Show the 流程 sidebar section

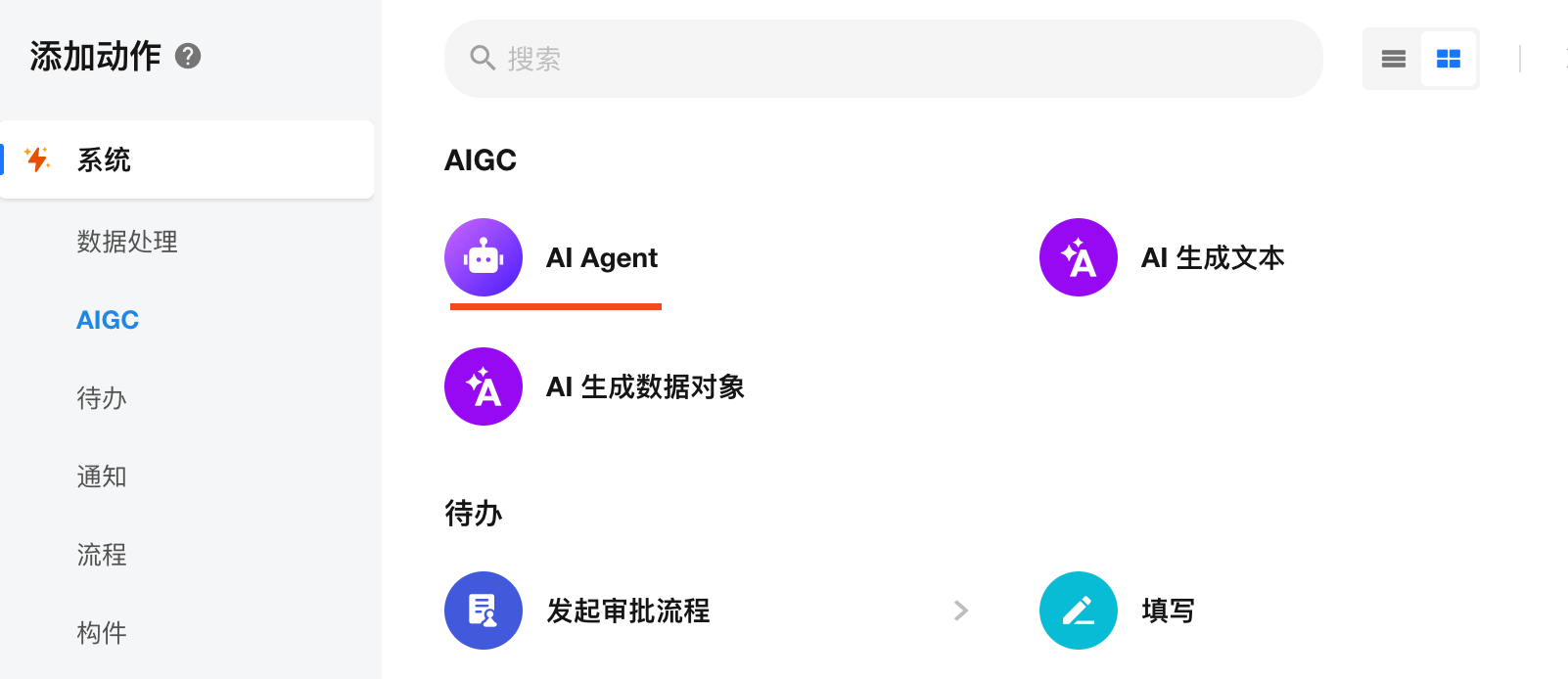[102, 555]
